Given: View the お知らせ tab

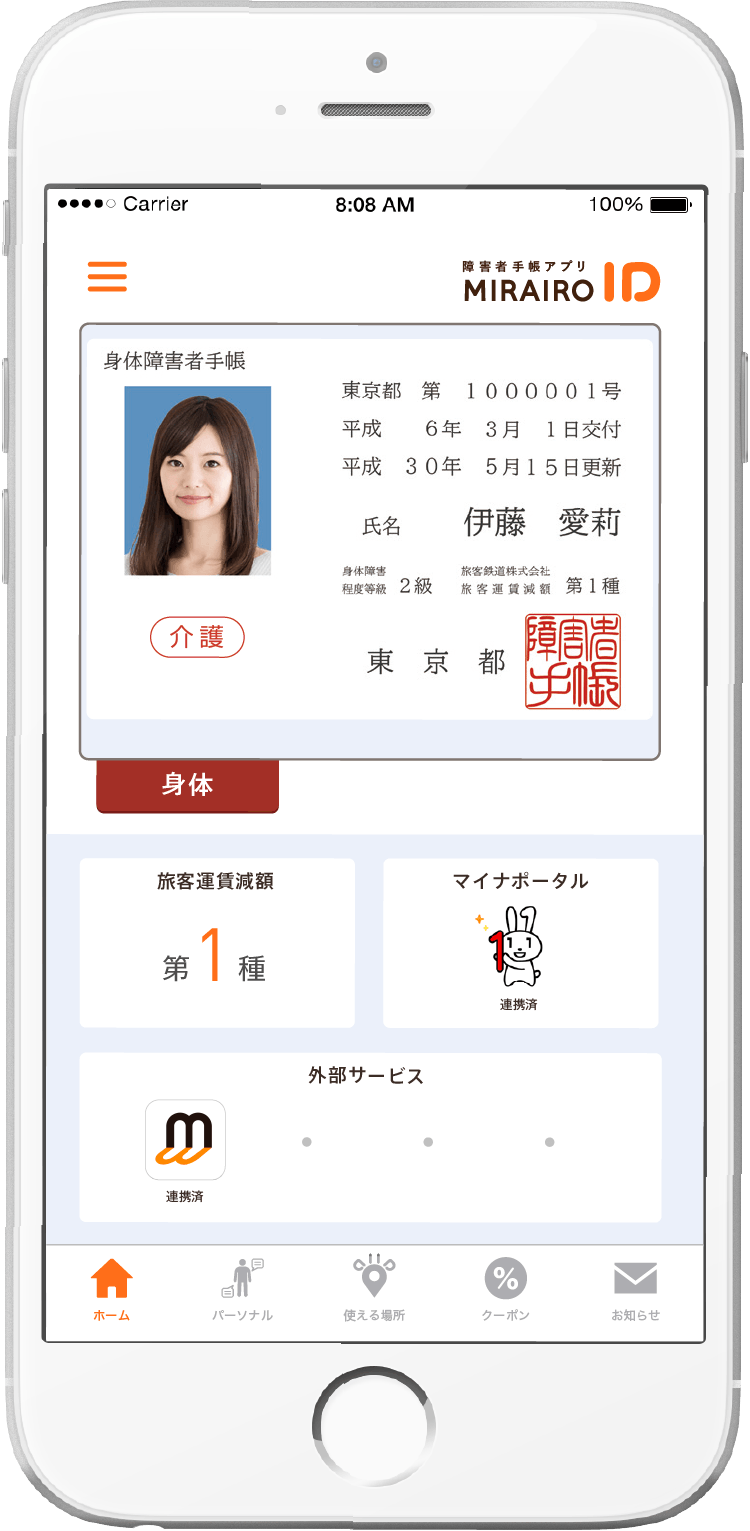Looking at the screenshot, I should pos(635,1289).
